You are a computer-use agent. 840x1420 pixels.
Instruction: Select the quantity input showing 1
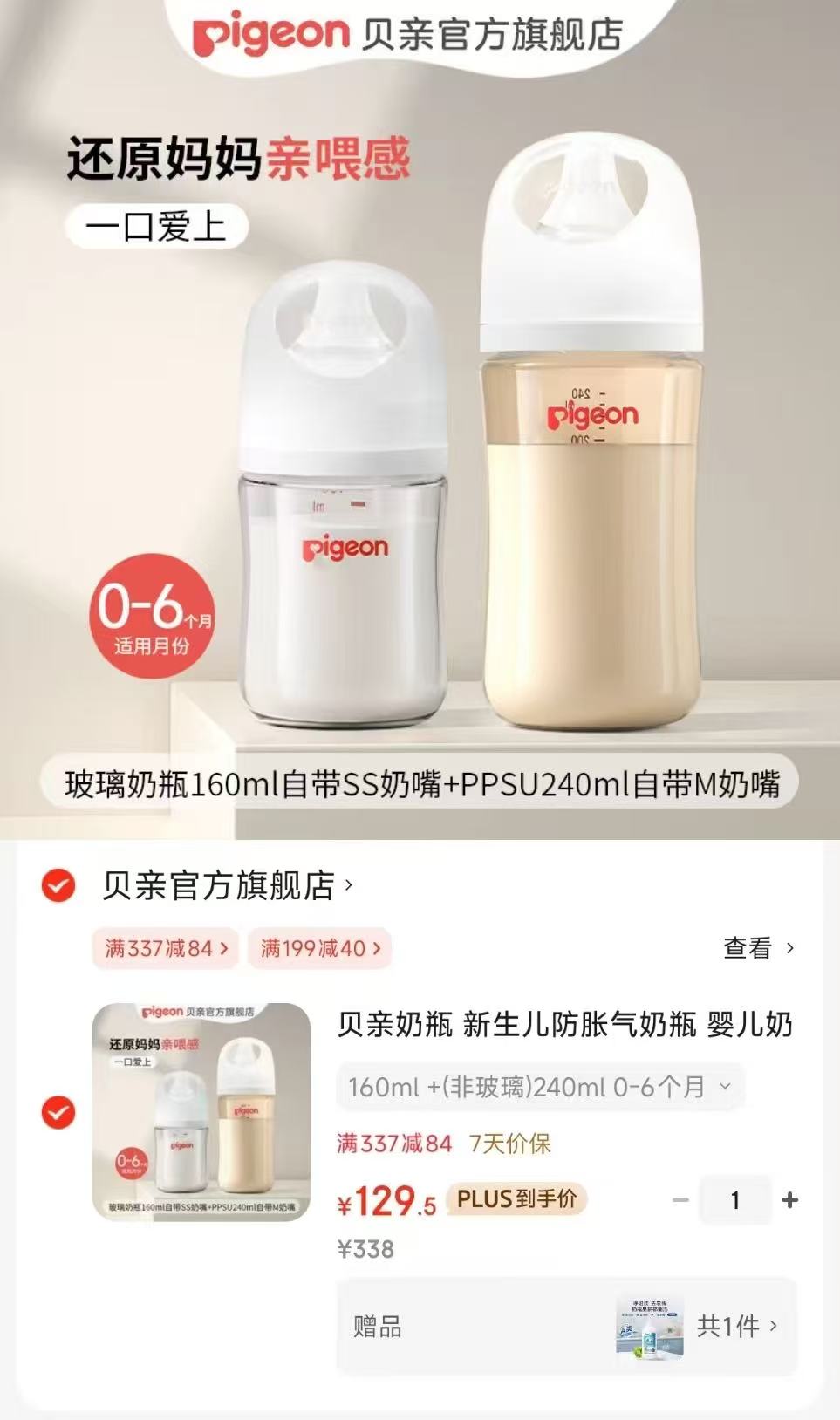(x=735, y=1199)
